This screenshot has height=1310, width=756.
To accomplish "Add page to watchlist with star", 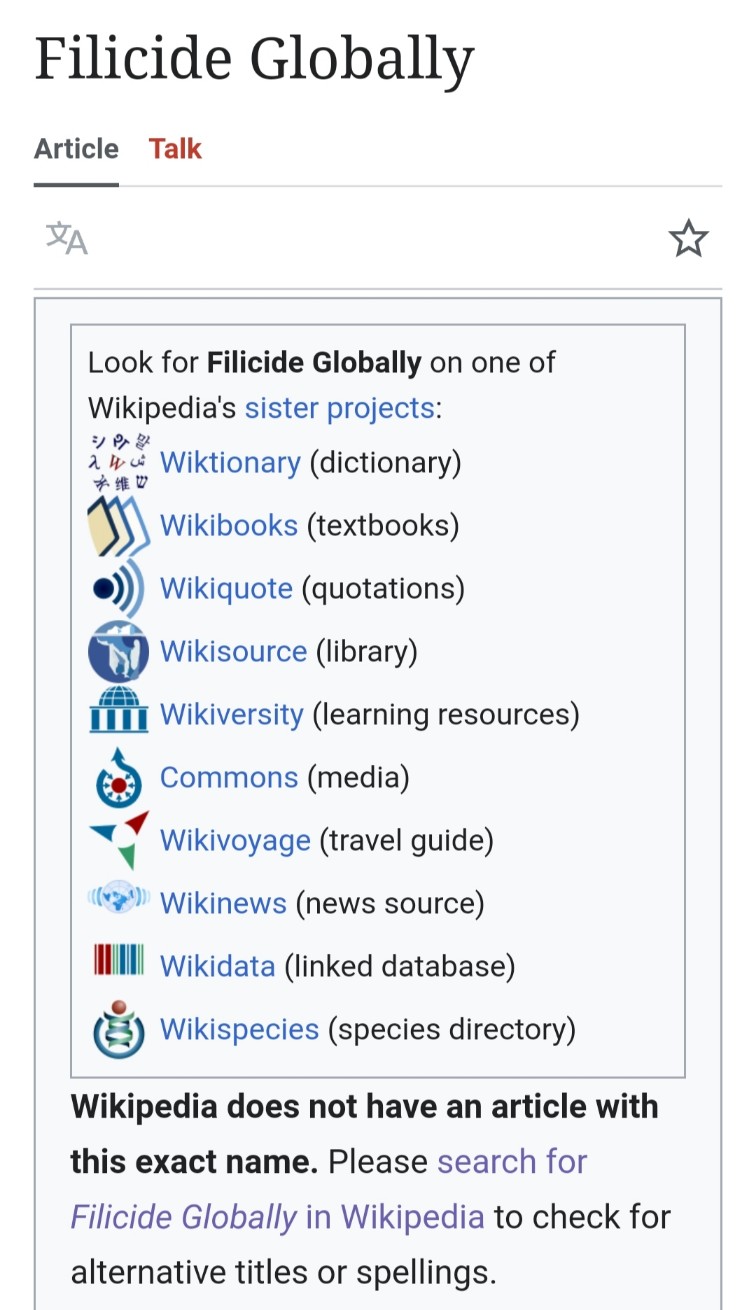I will pyautogui.click(x=688, y=239).
